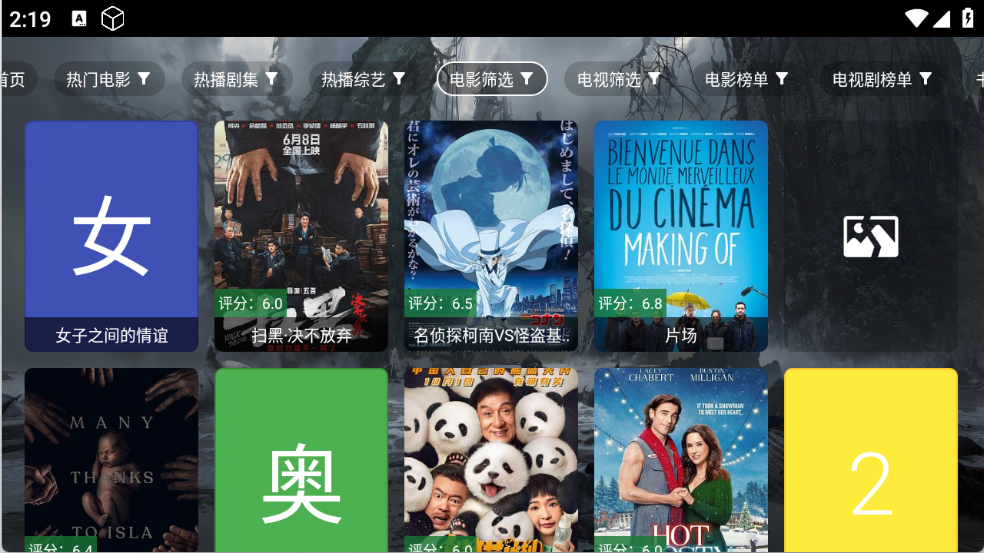This screenshot has width=984, height=553.
Task: Go to the 电视筛选 tab
Action: click(619, 79)
